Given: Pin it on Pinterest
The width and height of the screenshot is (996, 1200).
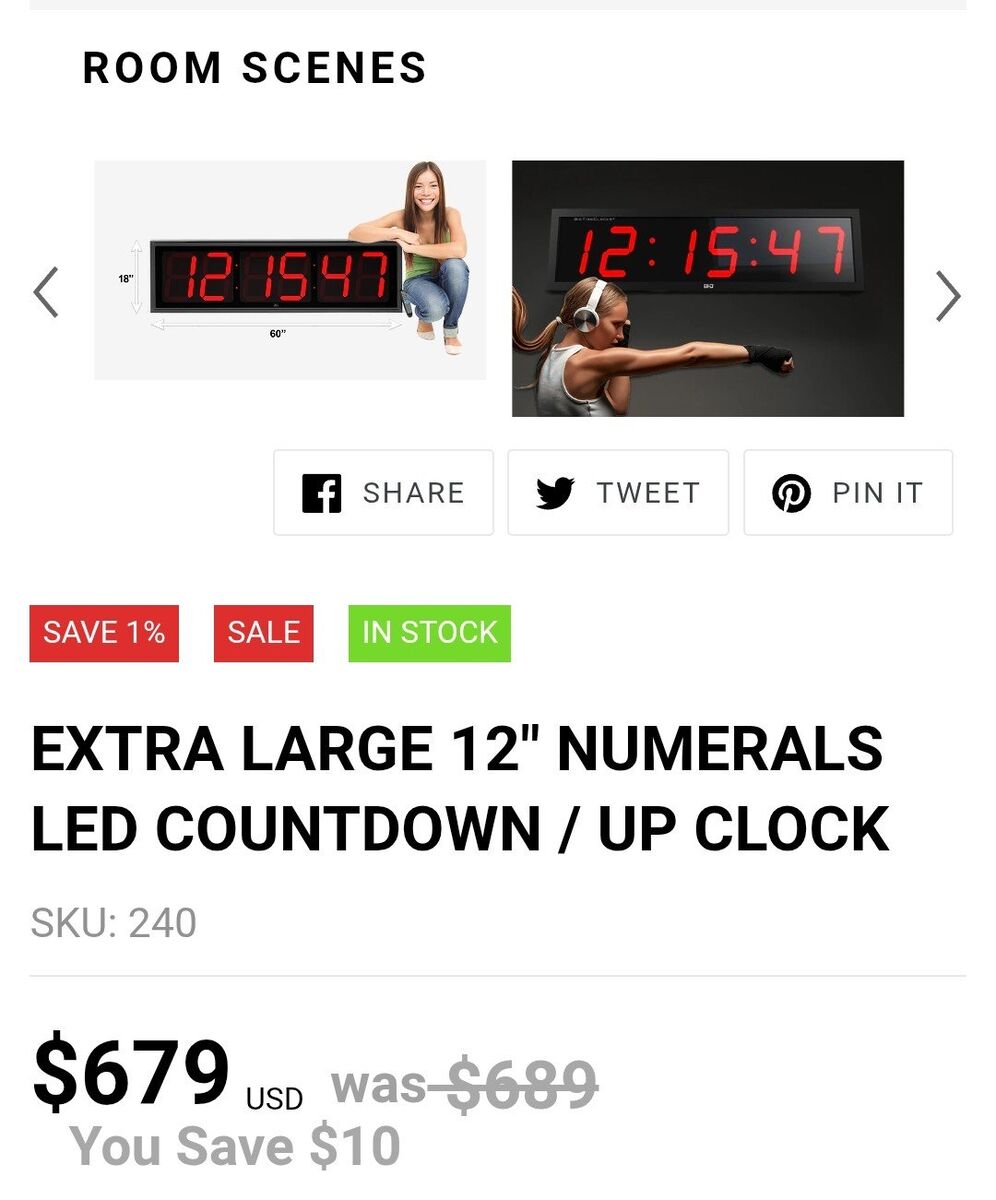Looking at the screenshot, I should [x=848, y=493].
